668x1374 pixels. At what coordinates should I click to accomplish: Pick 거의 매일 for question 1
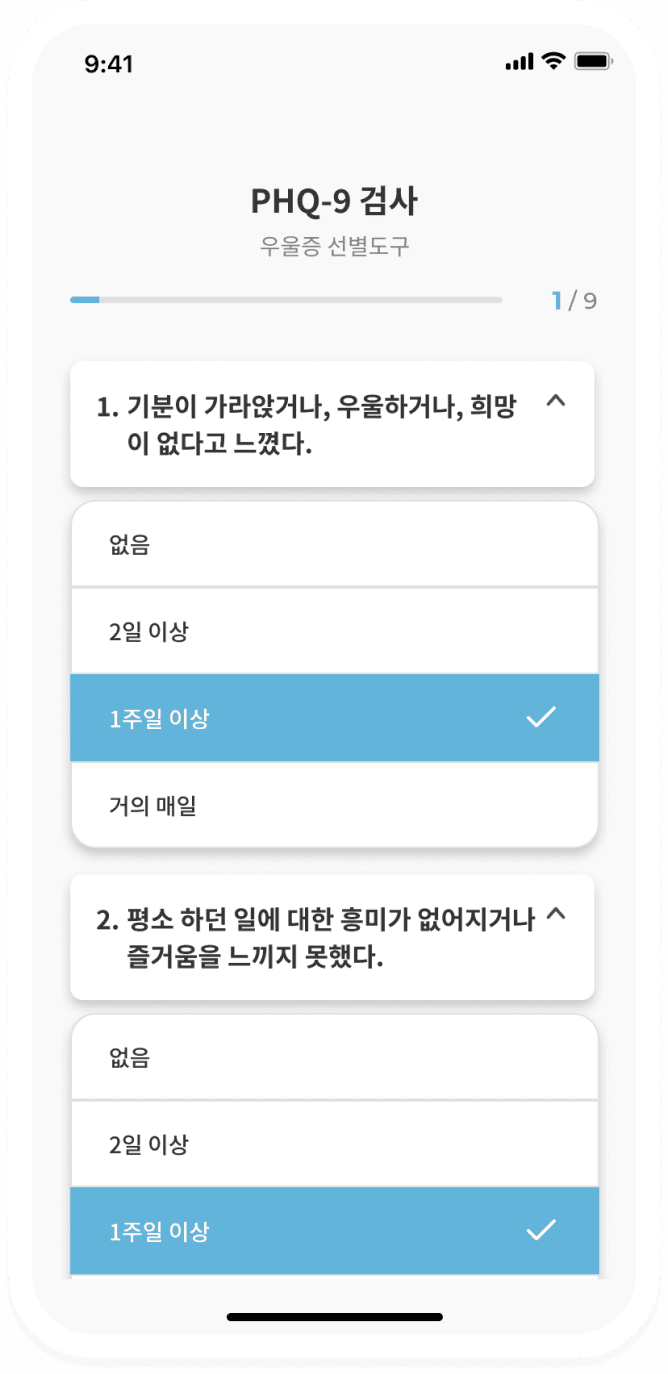coord(334,805)
